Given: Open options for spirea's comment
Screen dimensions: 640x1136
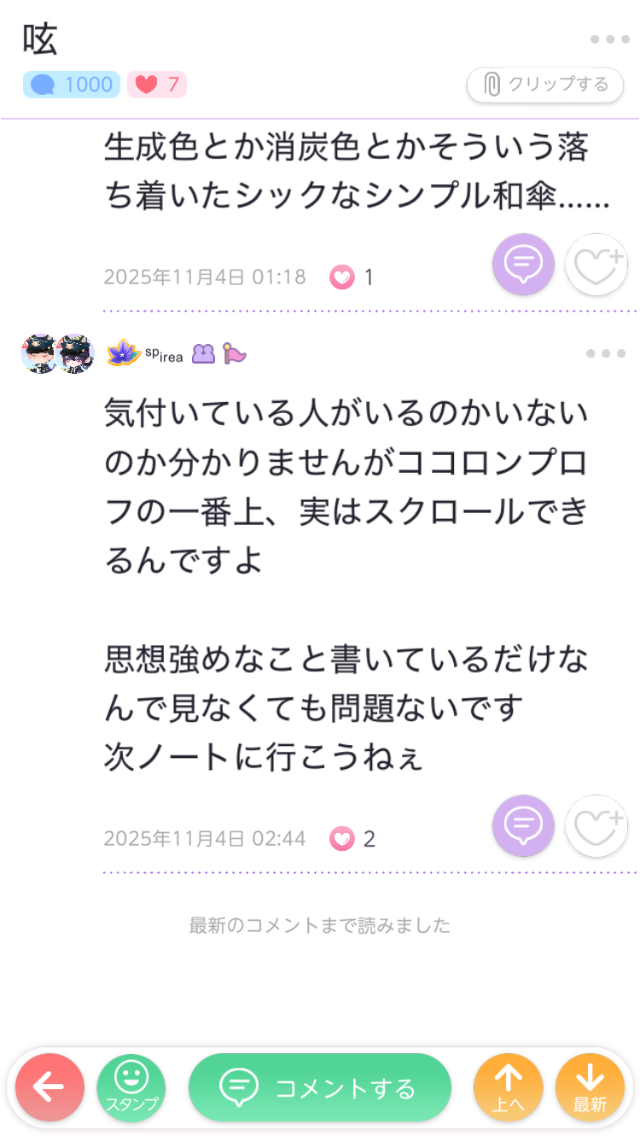Looking at the screenshot, I should pos(606,354).
